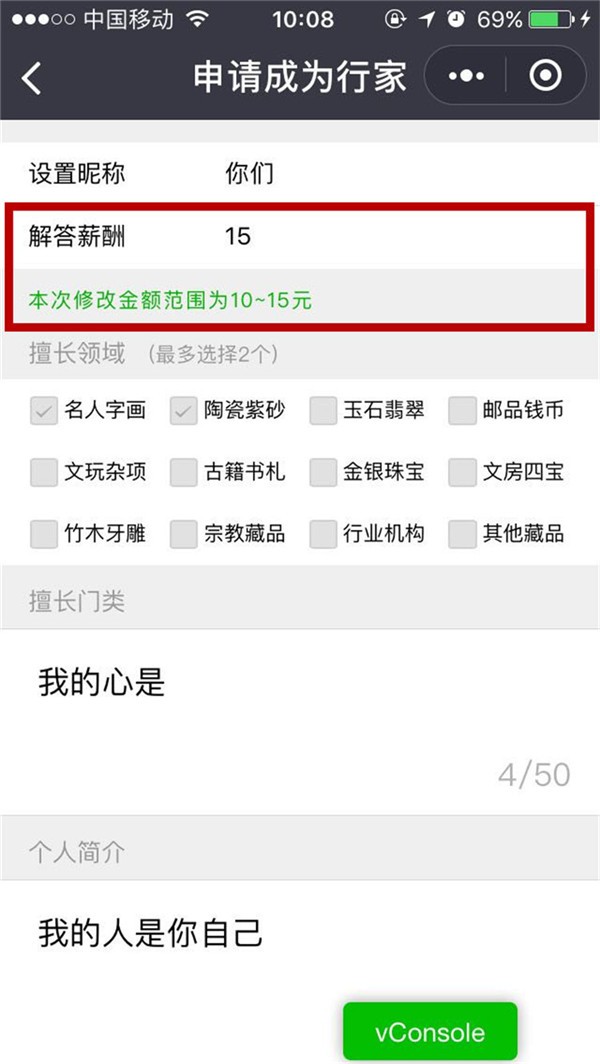
Task: Tick the 文房四宝 checkbox
Action: click(x=462, y=472)
